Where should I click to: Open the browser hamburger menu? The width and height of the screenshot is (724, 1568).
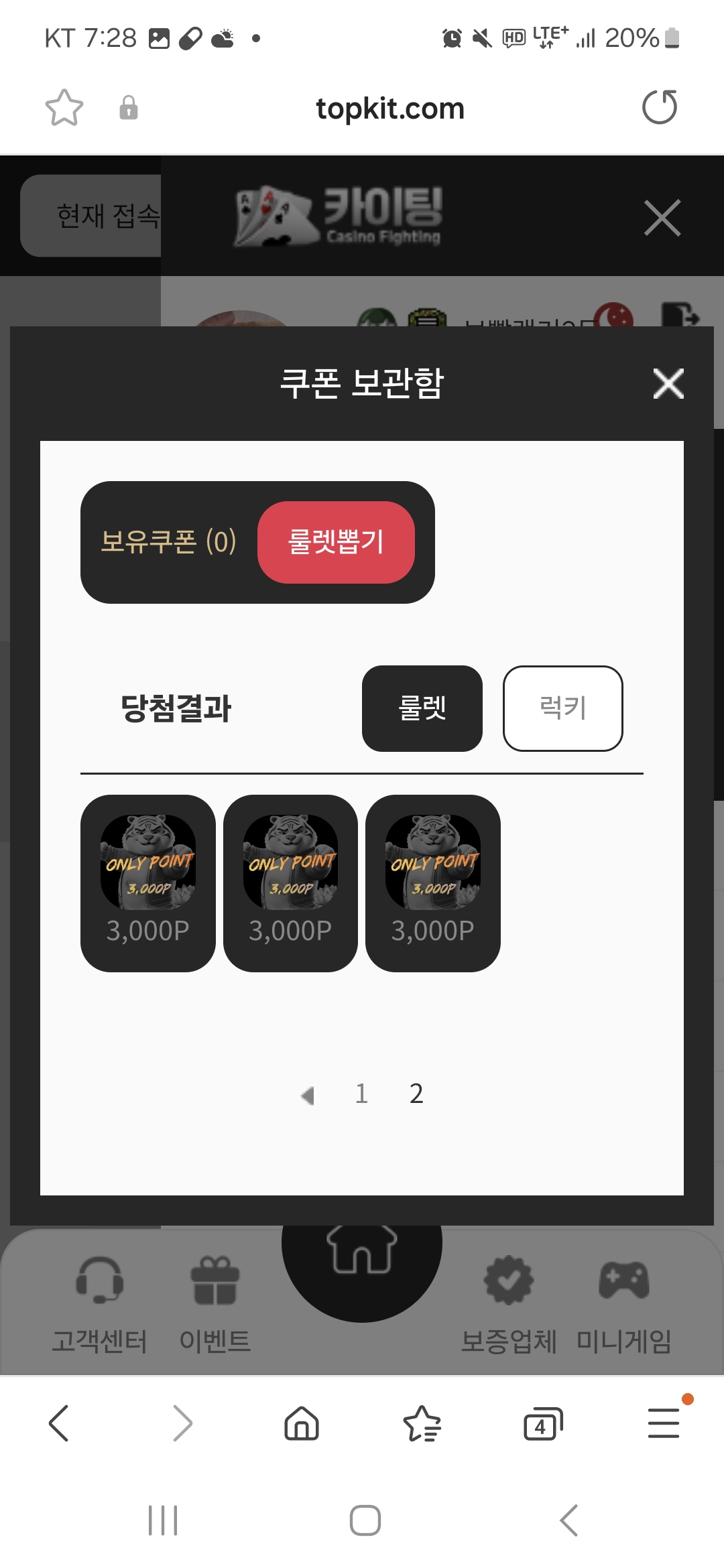coord(664,1423)
